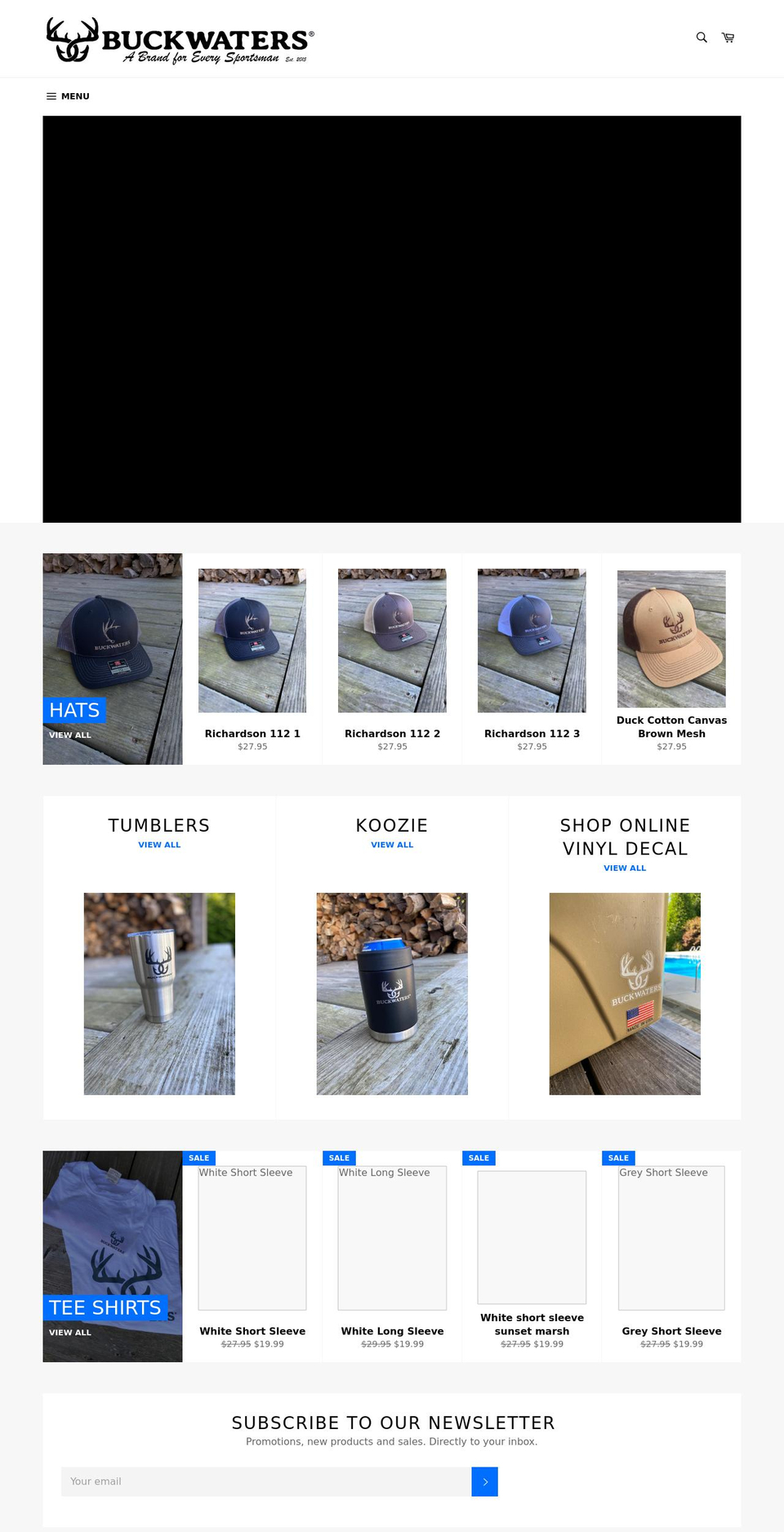Screen dimensions: 784x1532
Task: Click VIEW ALL in the TEE SHIRTS banner
Action: pos(70,1332)
